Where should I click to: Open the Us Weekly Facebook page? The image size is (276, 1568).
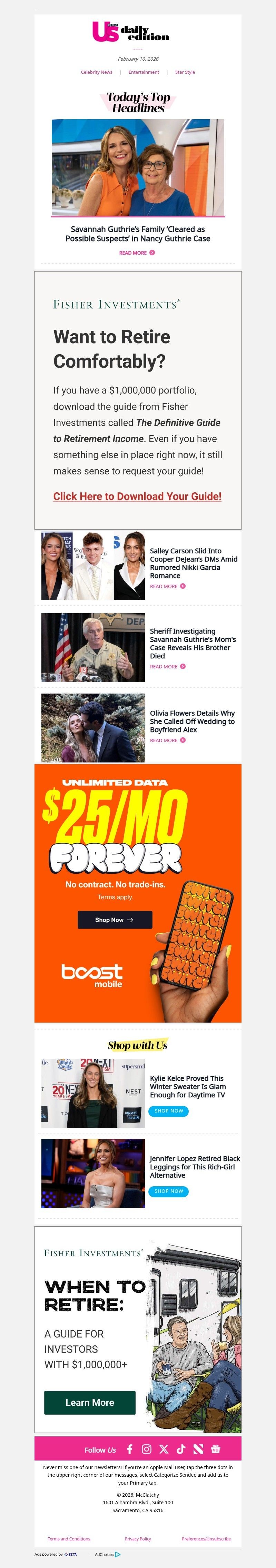pos(129,1449)
